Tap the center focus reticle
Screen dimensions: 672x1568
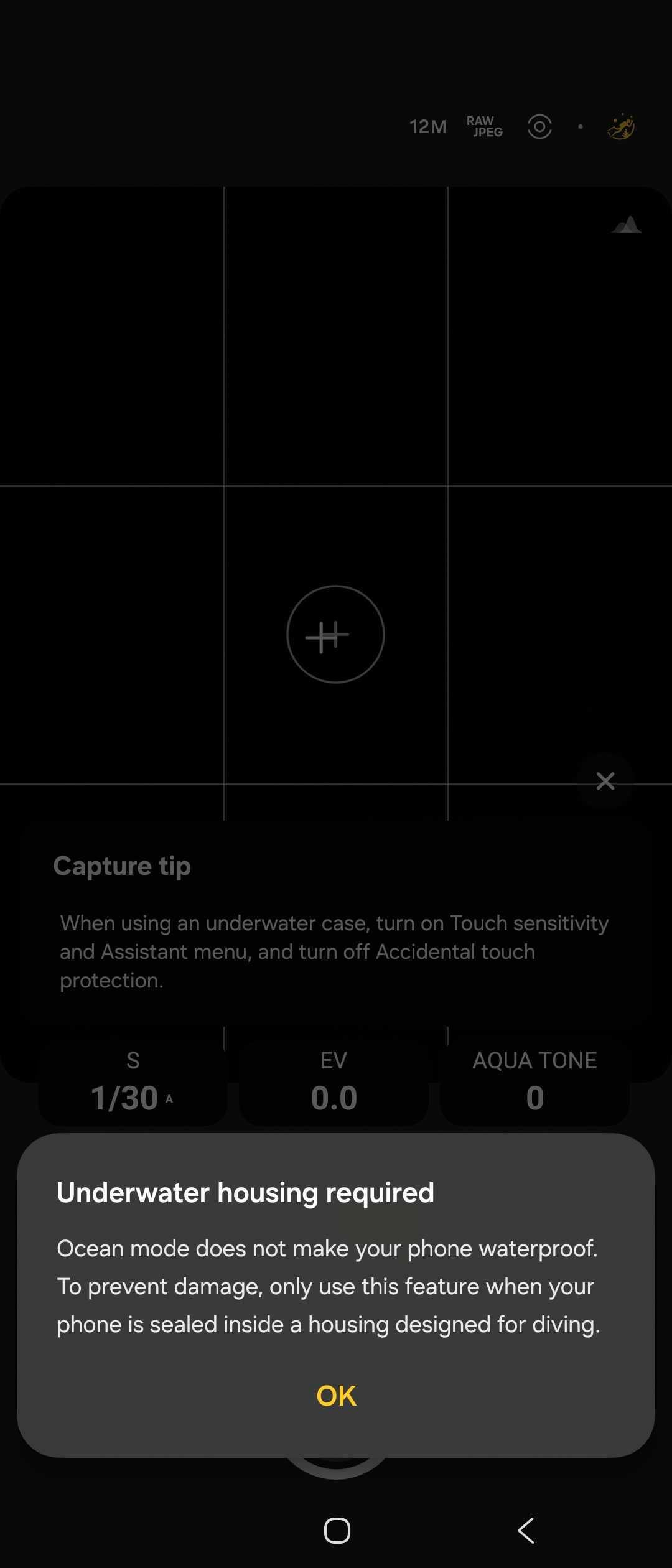coord(335,634)
